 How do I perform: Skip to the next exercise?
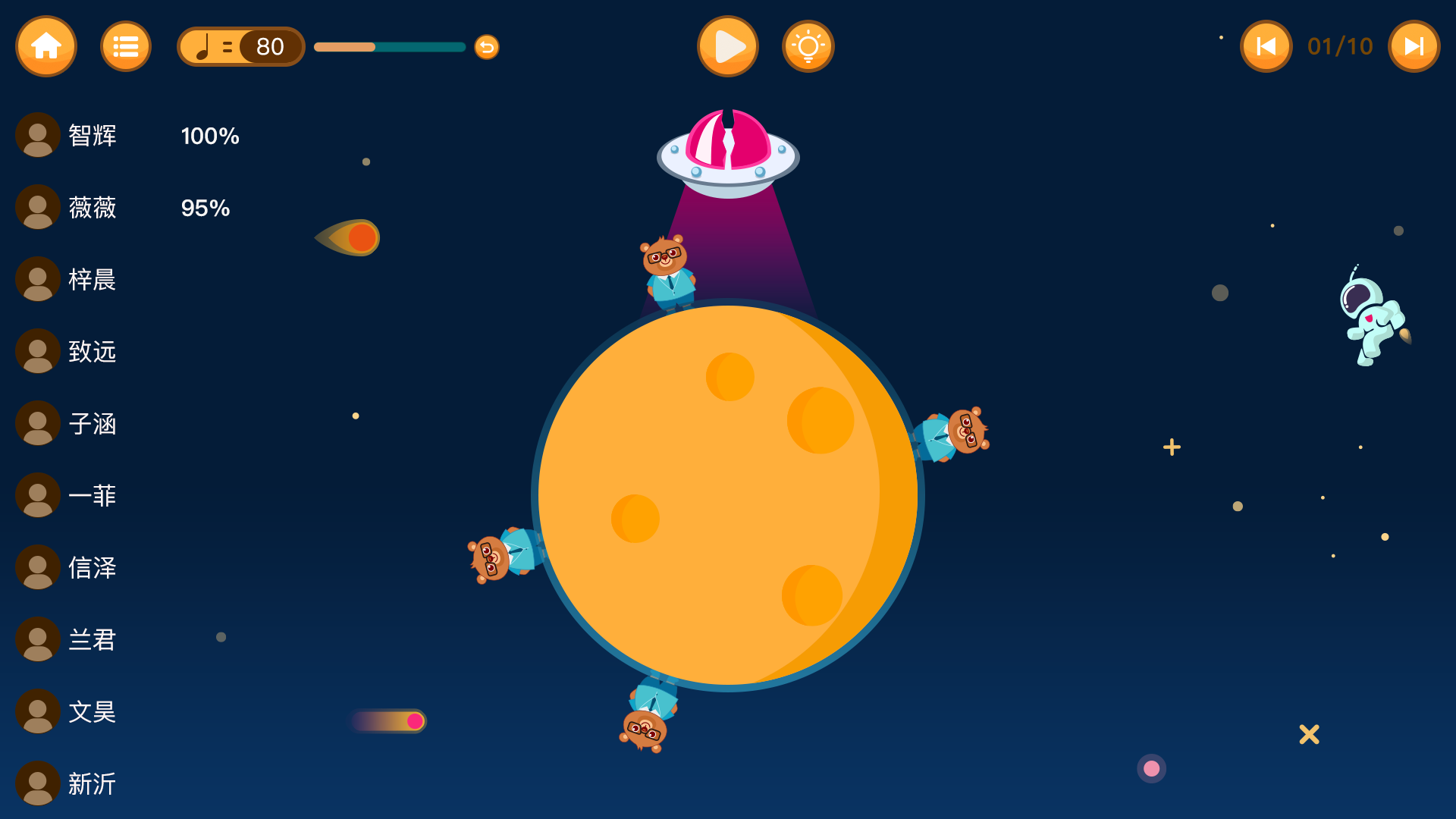tap(1414, 46)
